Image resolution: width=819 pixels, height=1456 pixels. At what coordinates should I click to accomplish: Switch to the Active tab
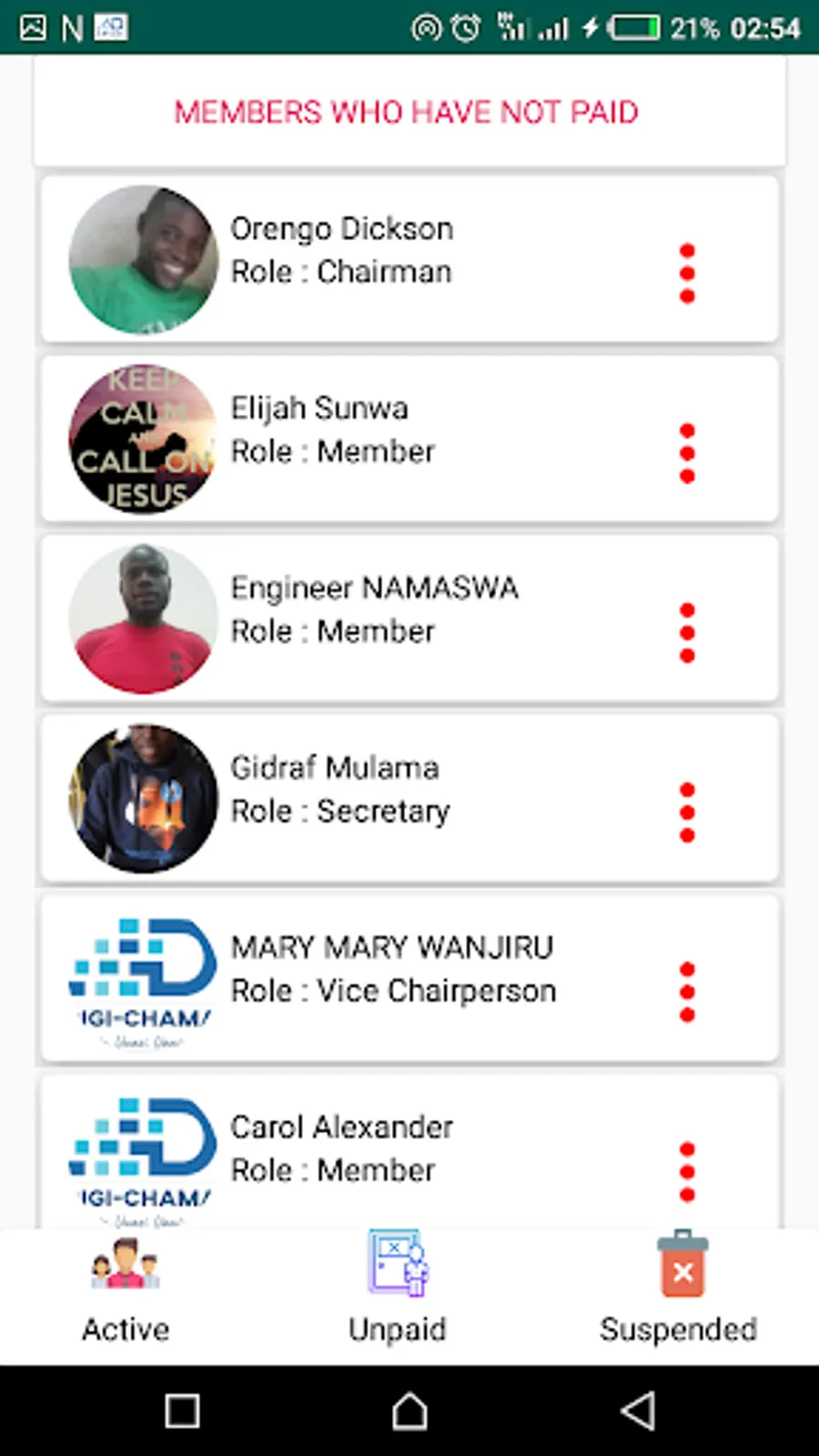(126, 1292)
